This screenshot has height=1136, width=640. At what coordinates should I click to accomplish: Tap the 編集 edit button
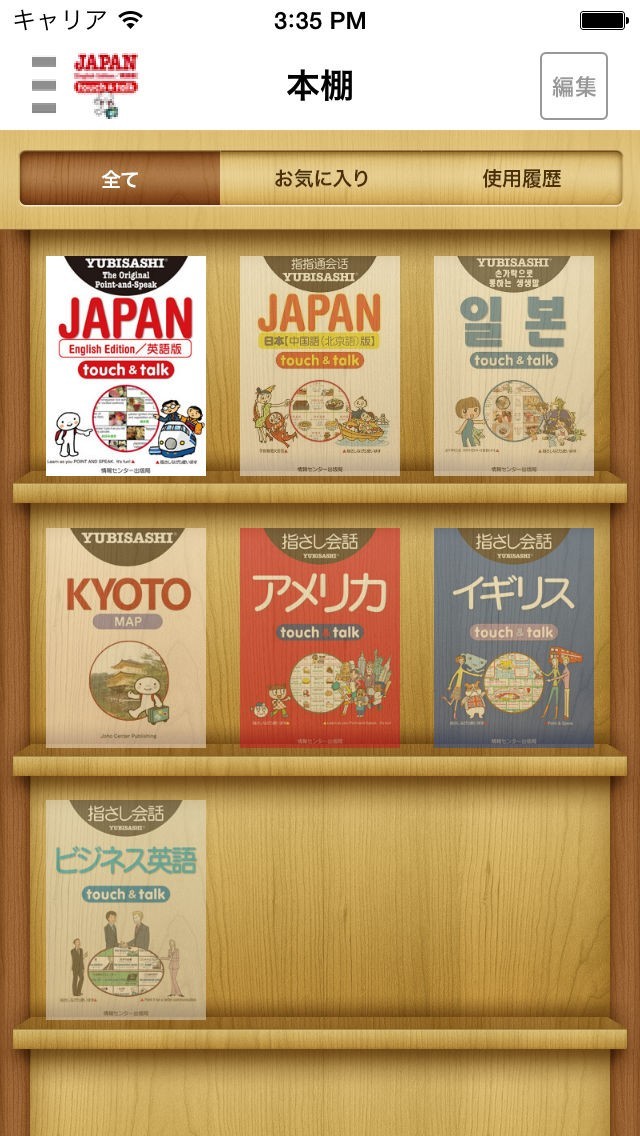(x=573, y=86)
